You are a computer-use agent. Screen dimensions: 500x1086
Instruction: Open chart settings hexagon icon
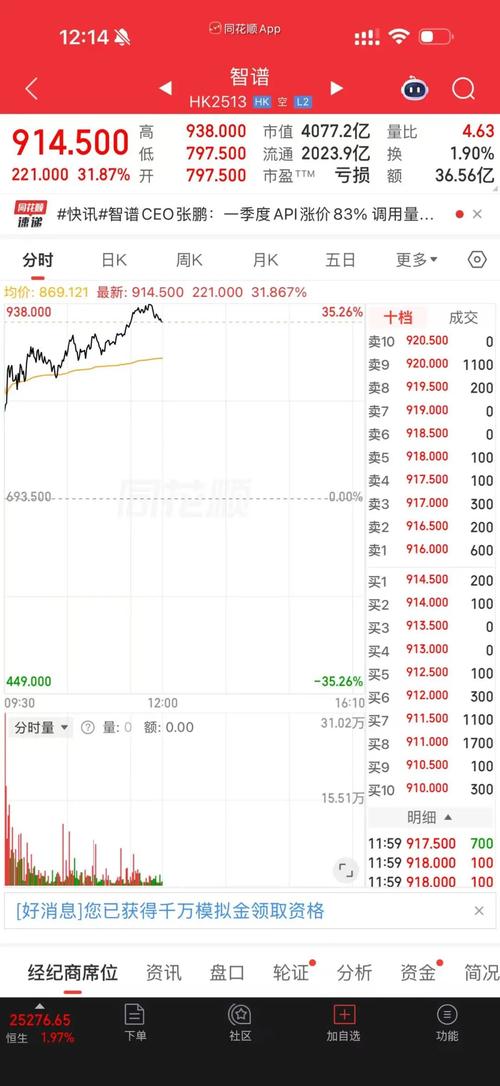[x=477, y=260]
